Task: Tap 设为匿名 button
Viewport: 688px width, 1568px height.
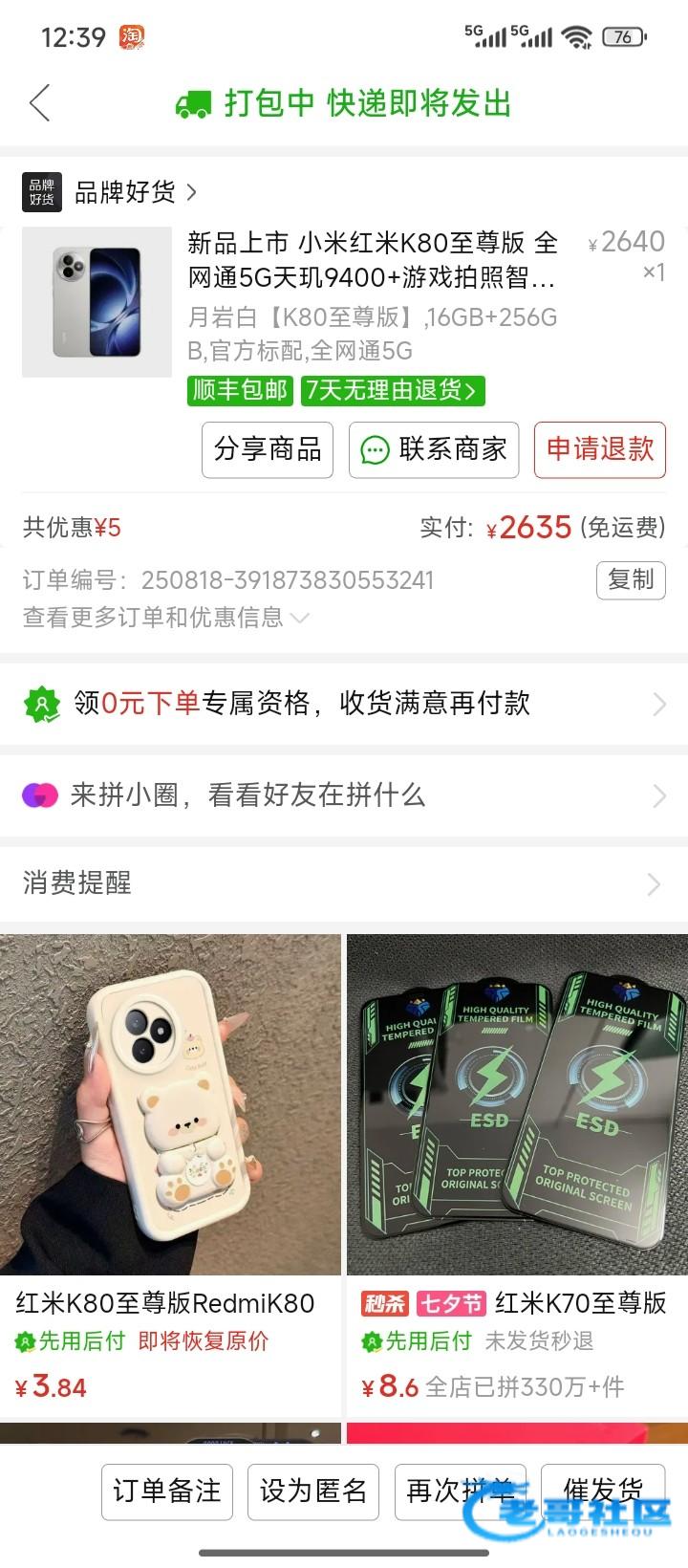Action: [x=313, y=1491]
